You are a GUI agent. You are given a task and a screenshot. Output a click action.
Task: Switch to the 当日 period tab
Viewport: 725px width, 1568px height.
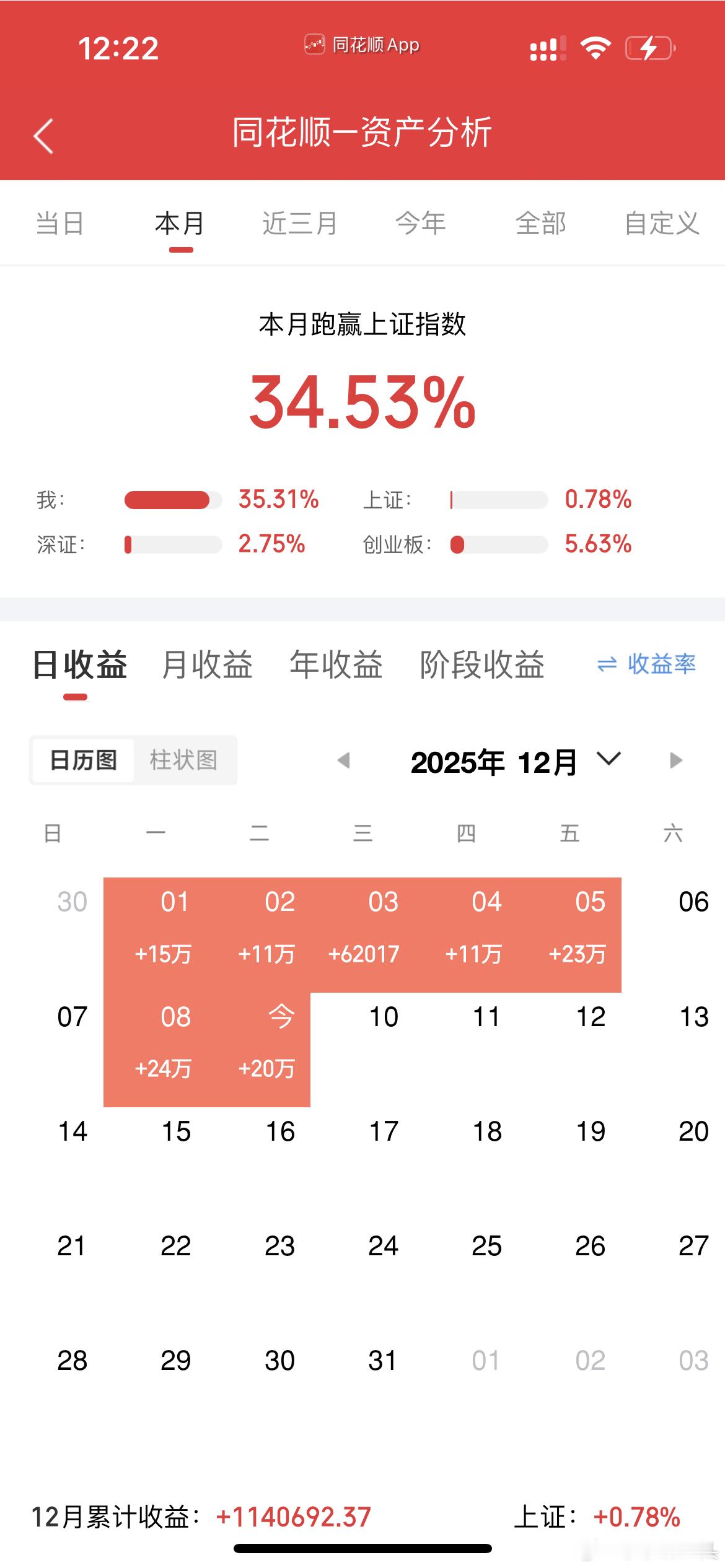tap(60, 224)
